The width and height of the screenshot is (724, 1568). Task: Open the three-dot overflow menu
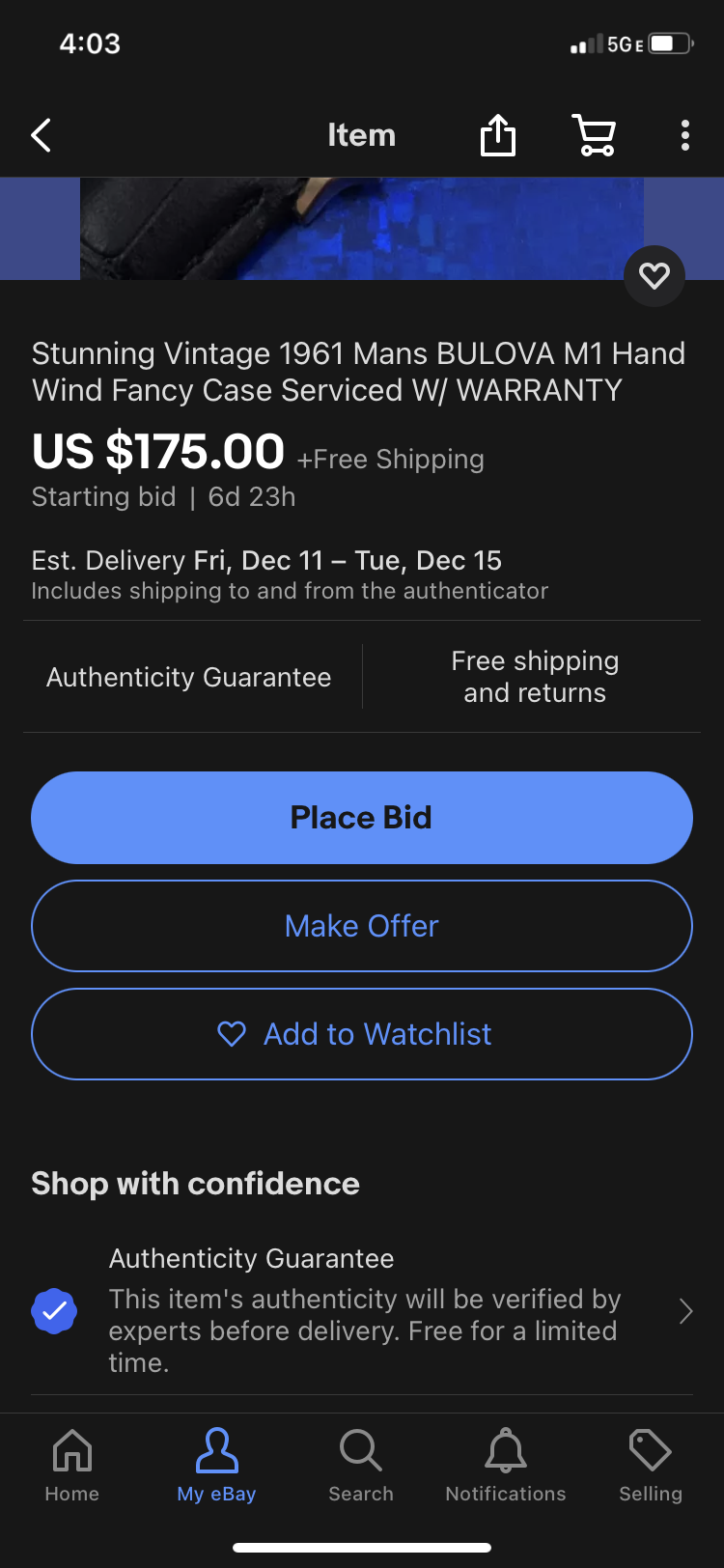[684, 135]
